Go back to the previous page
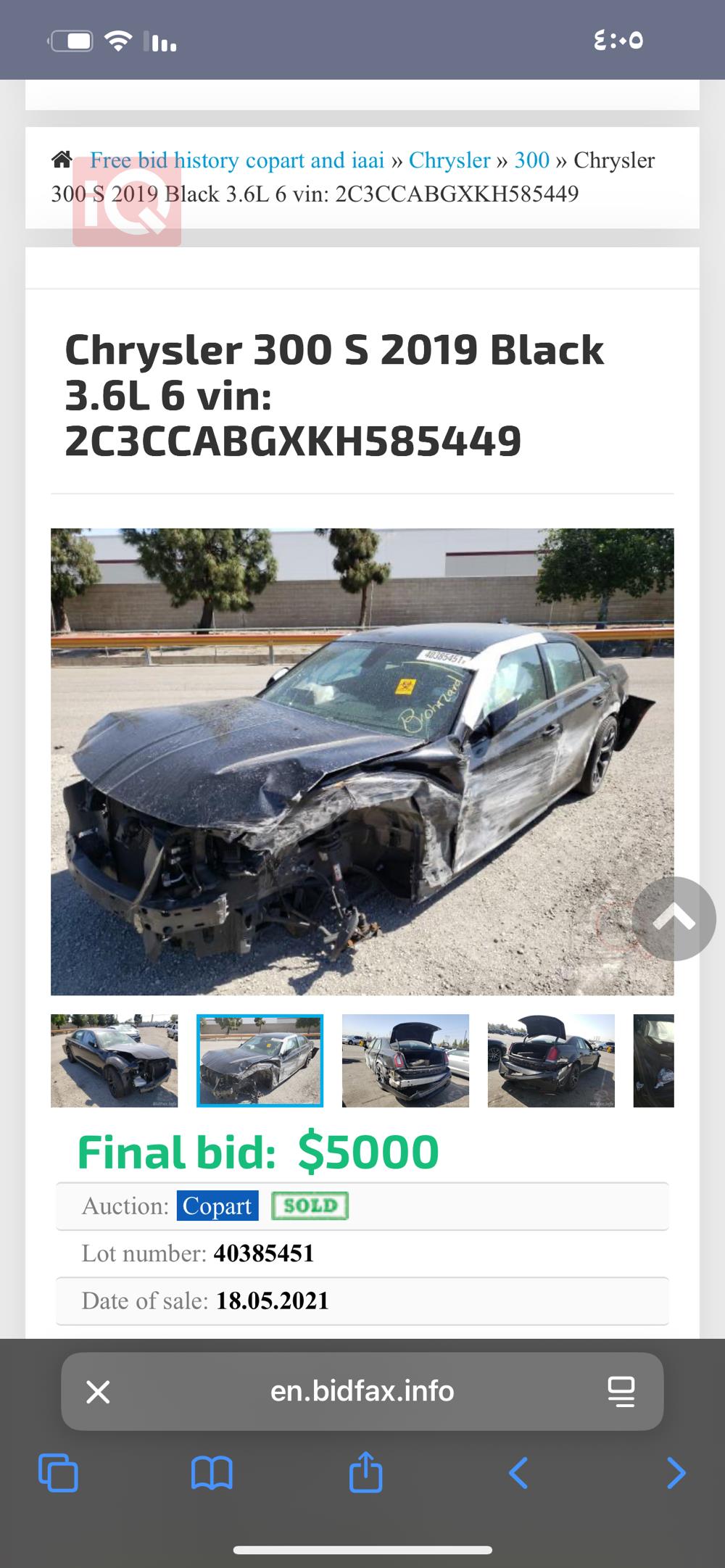725x1568 pixels. point(518,1472)
